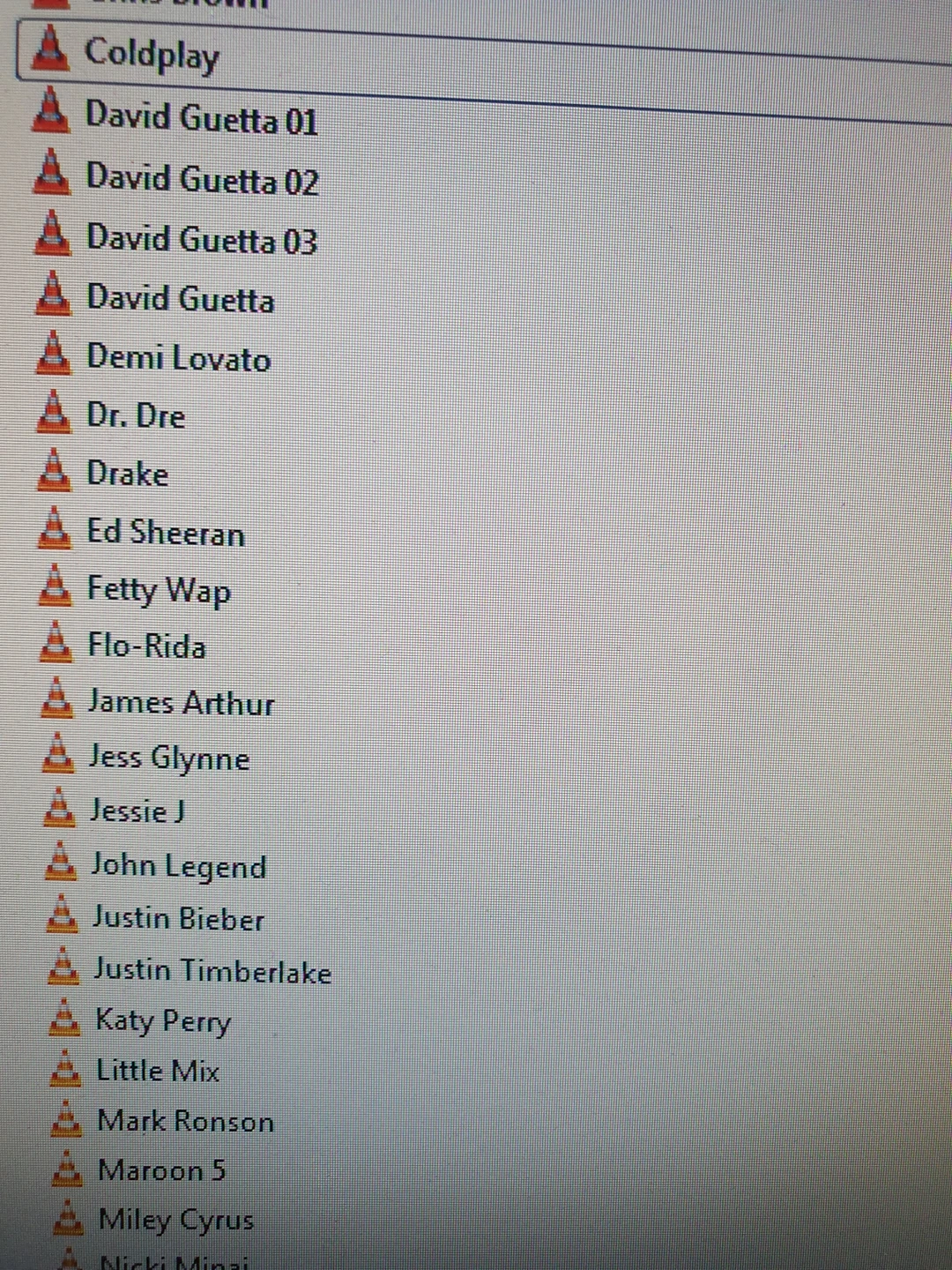Open David Guetta 02 file
The width and height of the screenshot is (952, 1270).
202,180
